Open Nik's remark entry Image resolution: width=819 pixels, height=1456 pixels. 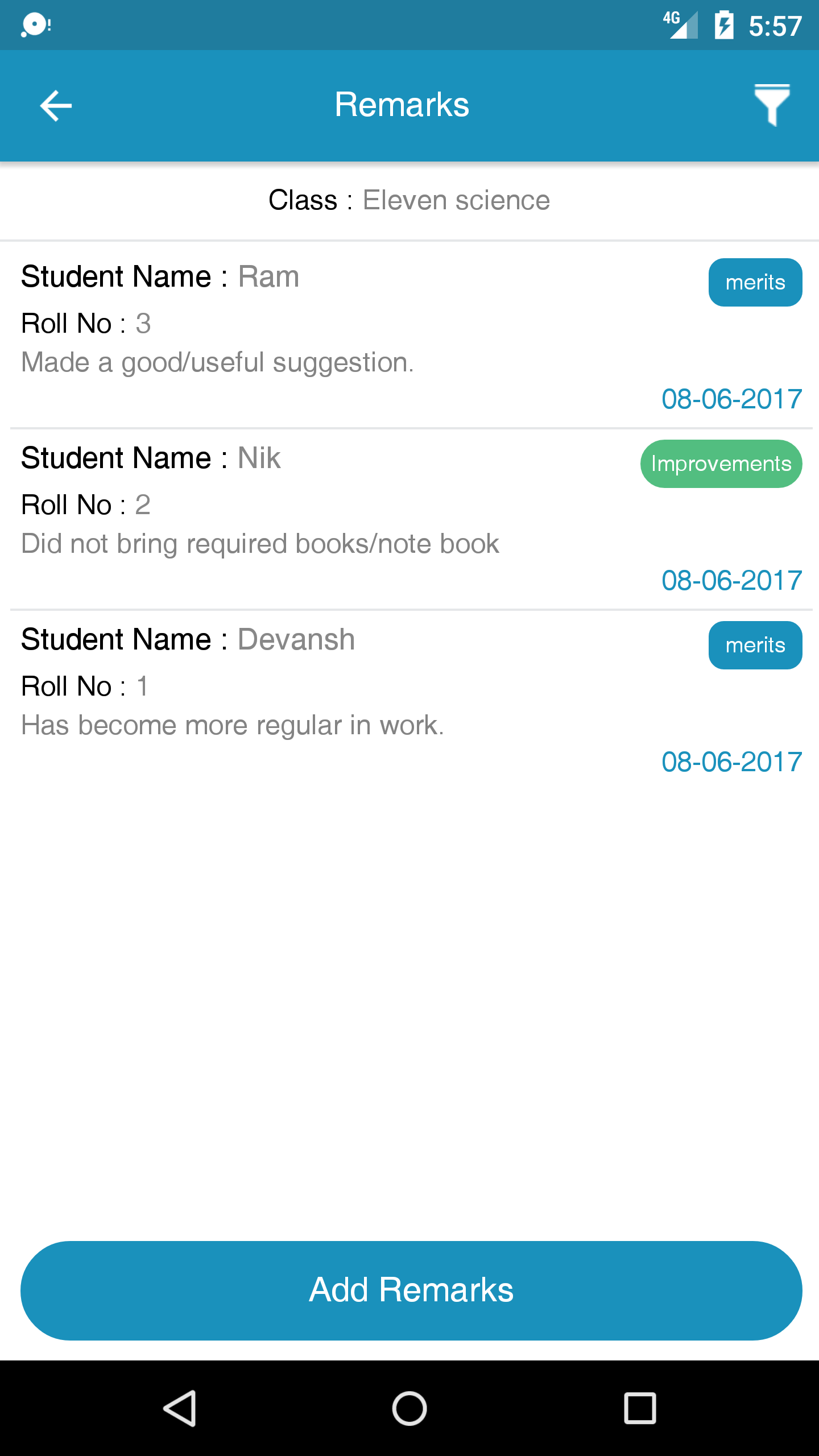pyautogui.click(x=341, y=523)
